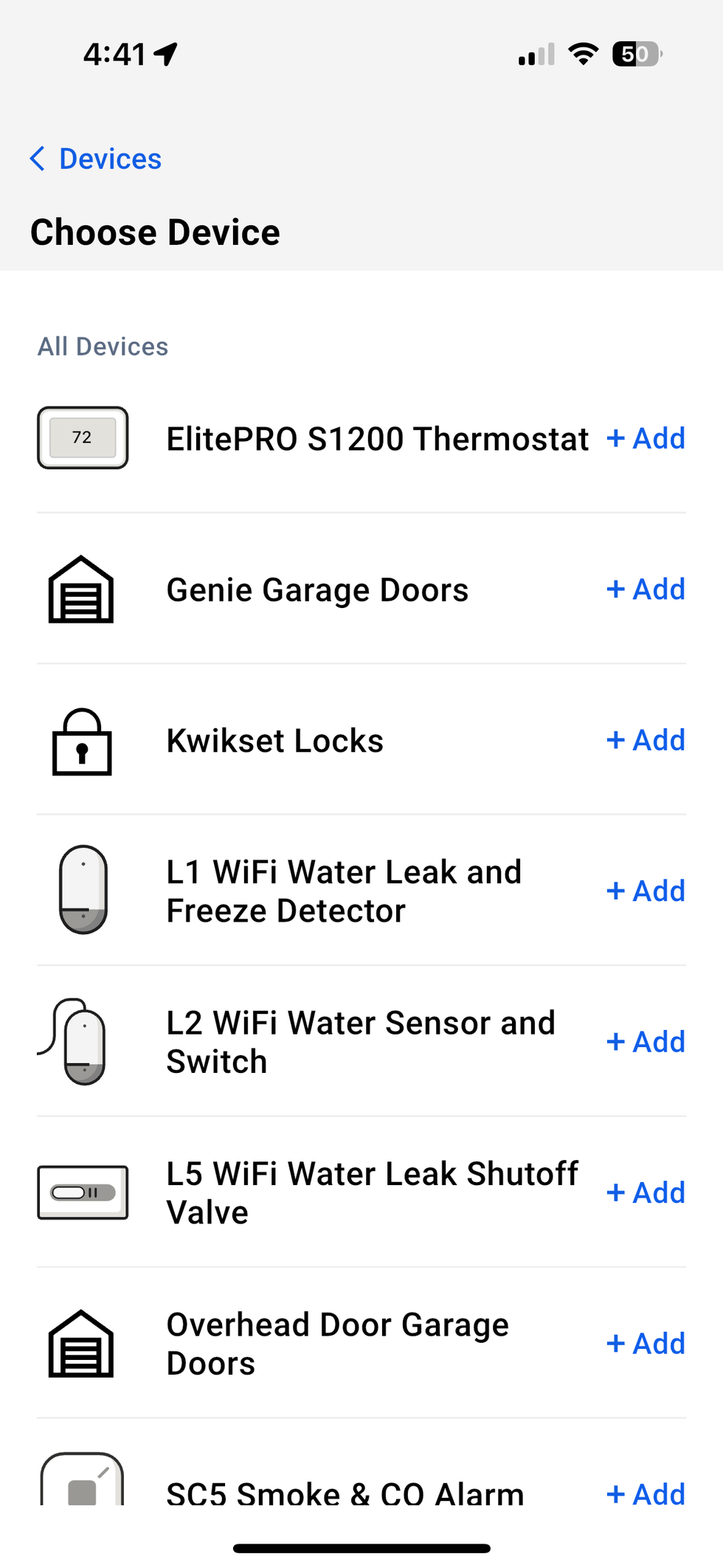Add Kwikset Locks

[646, 740]
